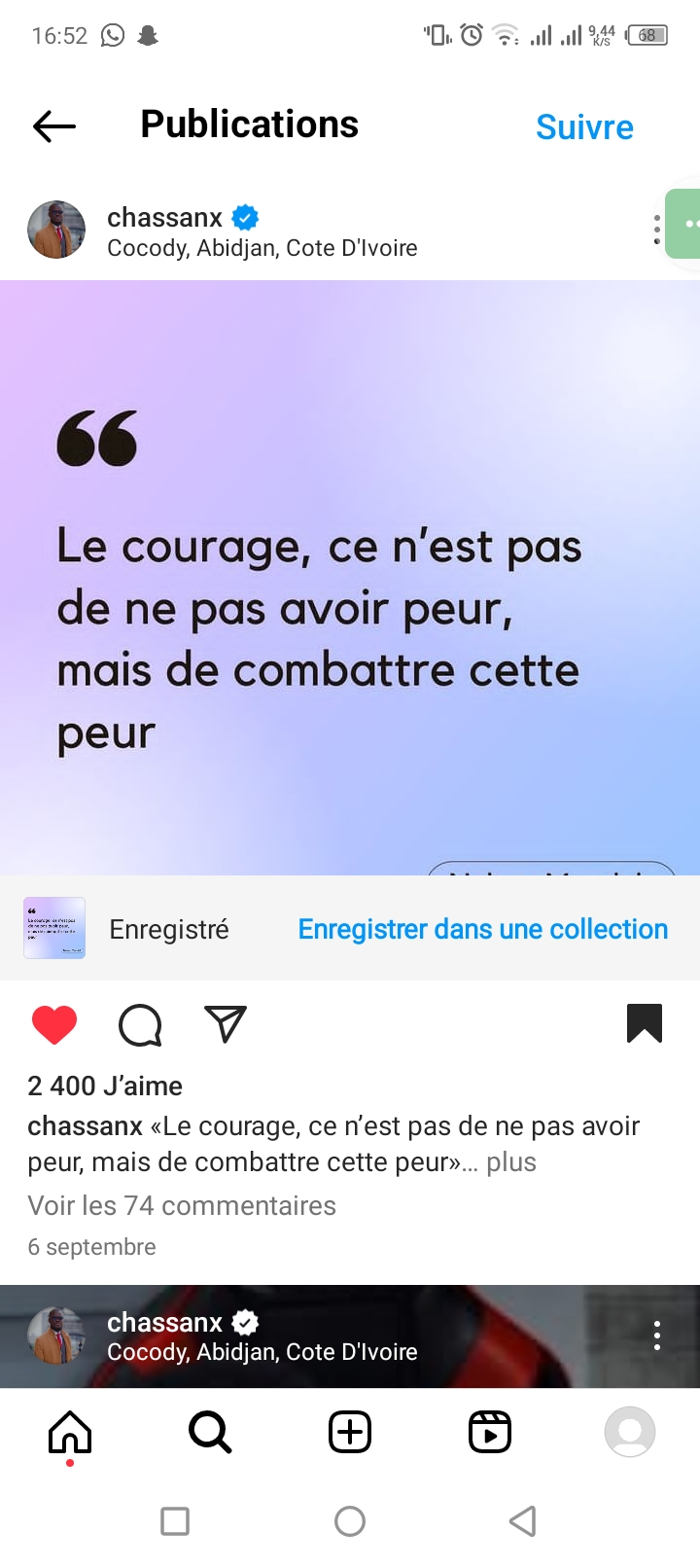Tap Enregistrer dans une collection
The width and height of the screenshot is (700, 1568).
[482, 929]
